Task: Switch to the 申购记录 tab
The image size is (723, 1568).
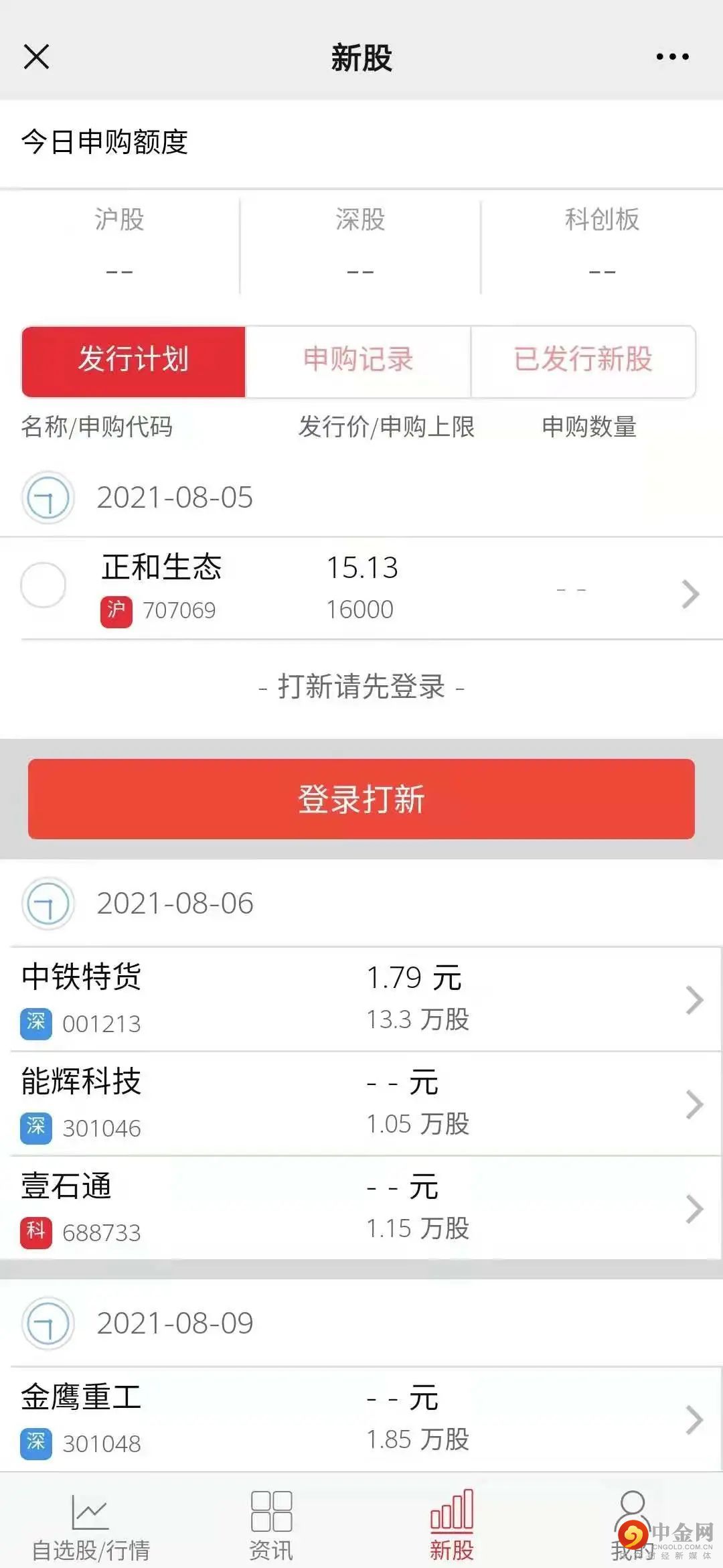Action: click(x=358, y=361)
